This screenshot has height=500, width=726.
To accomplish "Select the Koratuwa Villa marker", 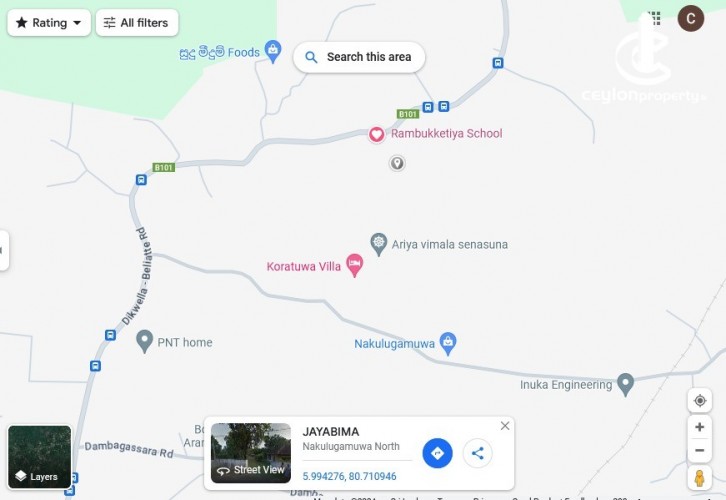I will [354, 264].
